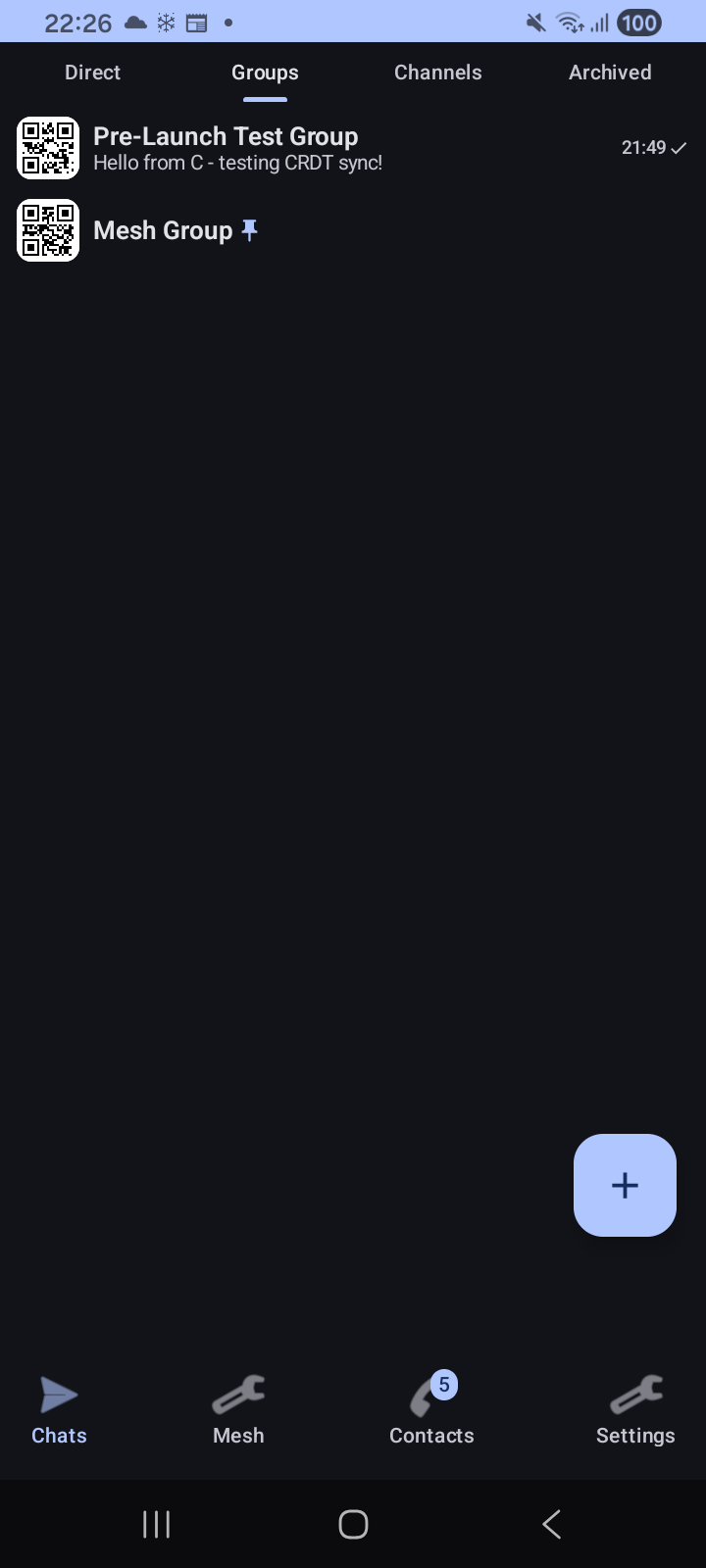Image resolution: width=706 pixels, height=1568 pixels.
Task: Open the Pre-Launch Test Group conversation
Action: click(294, 148)
